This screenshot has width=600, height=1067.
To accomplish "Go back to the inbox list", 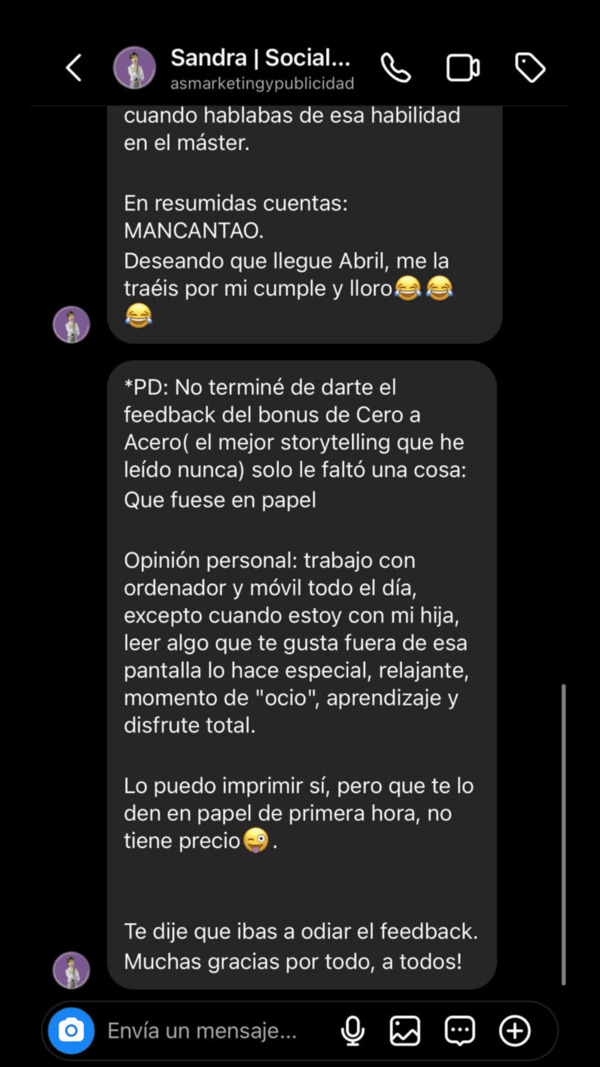I will tap(73, 68).
